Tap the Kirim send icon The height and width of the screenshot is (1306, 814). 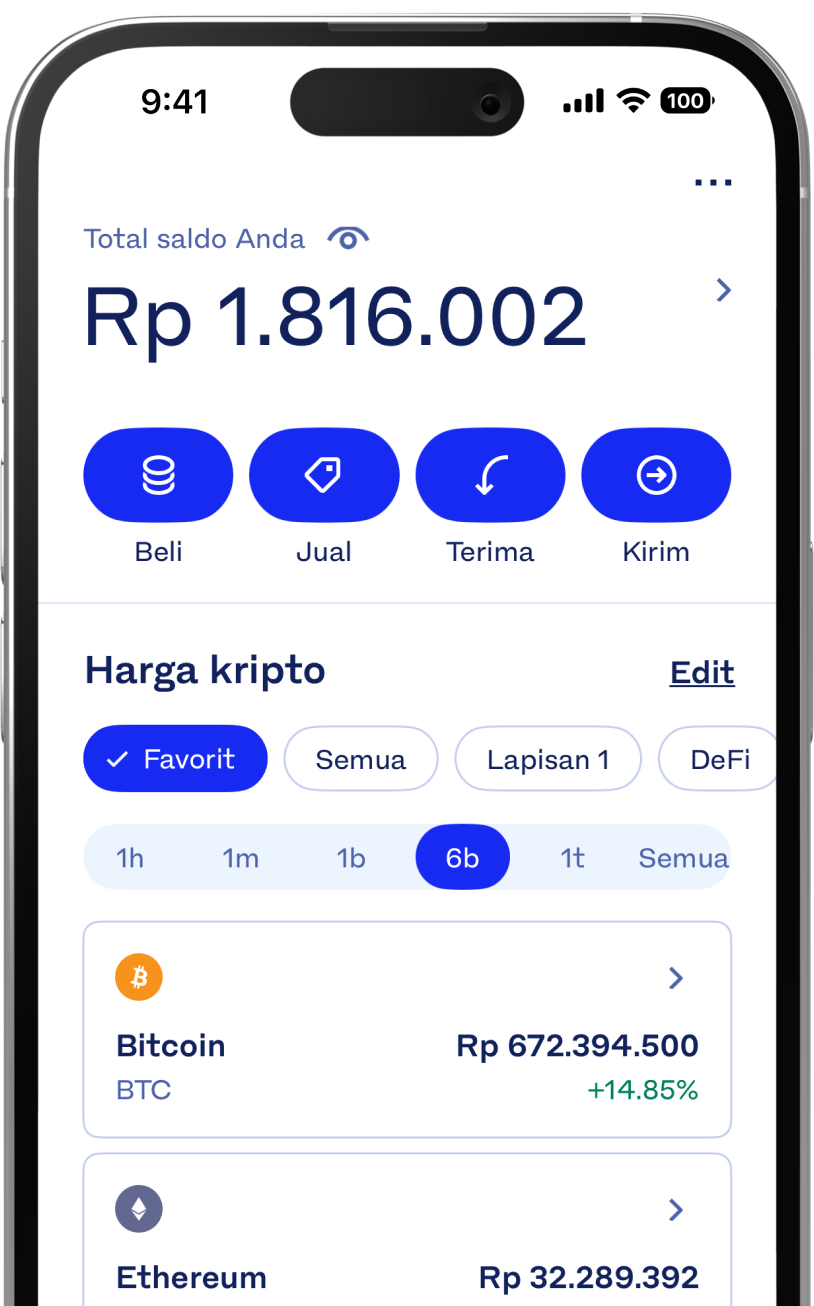(656, 475)
